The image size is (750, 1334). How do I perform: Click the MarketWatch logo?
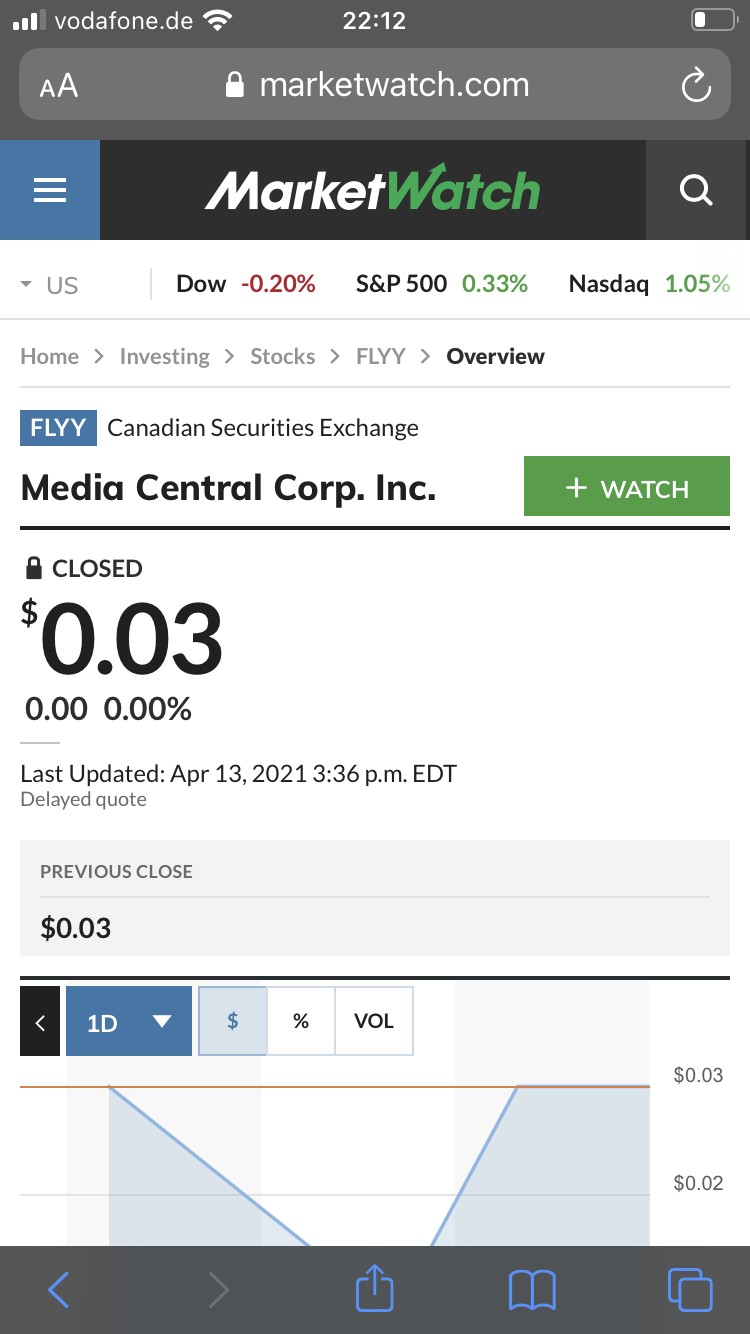point(373,189)
